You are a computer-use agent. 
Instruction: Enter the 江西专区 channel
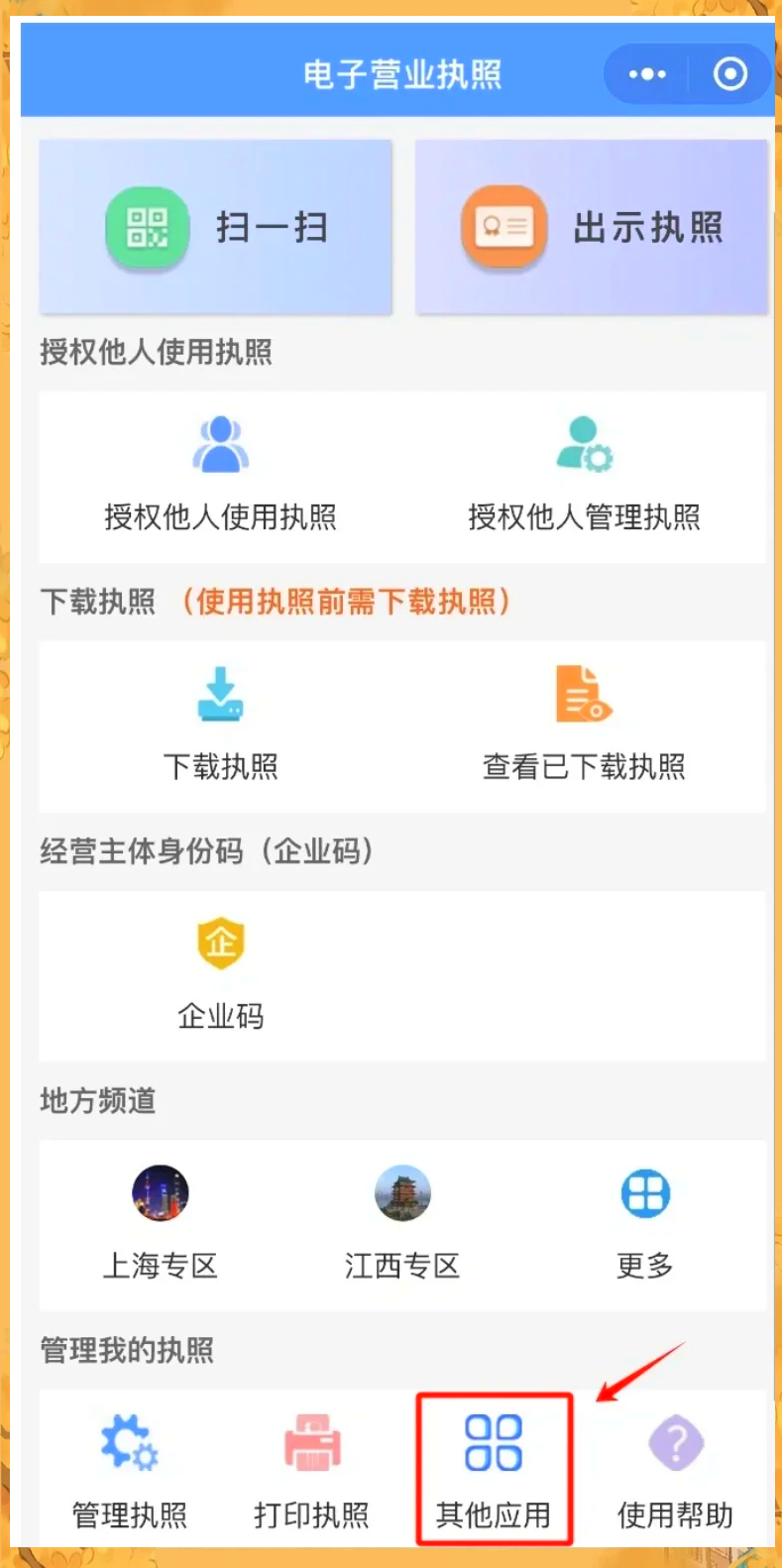click(402, 1225)
